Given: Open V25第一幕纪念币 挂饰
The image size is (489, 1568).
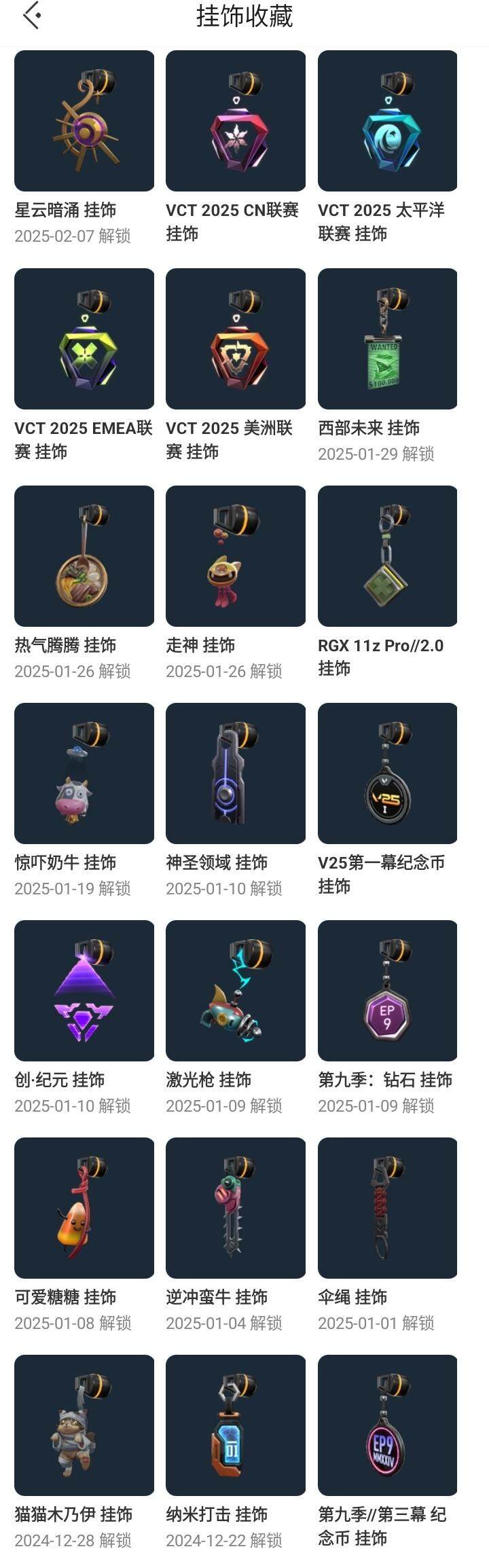Looking at the screenshot, I should [387, 773].
